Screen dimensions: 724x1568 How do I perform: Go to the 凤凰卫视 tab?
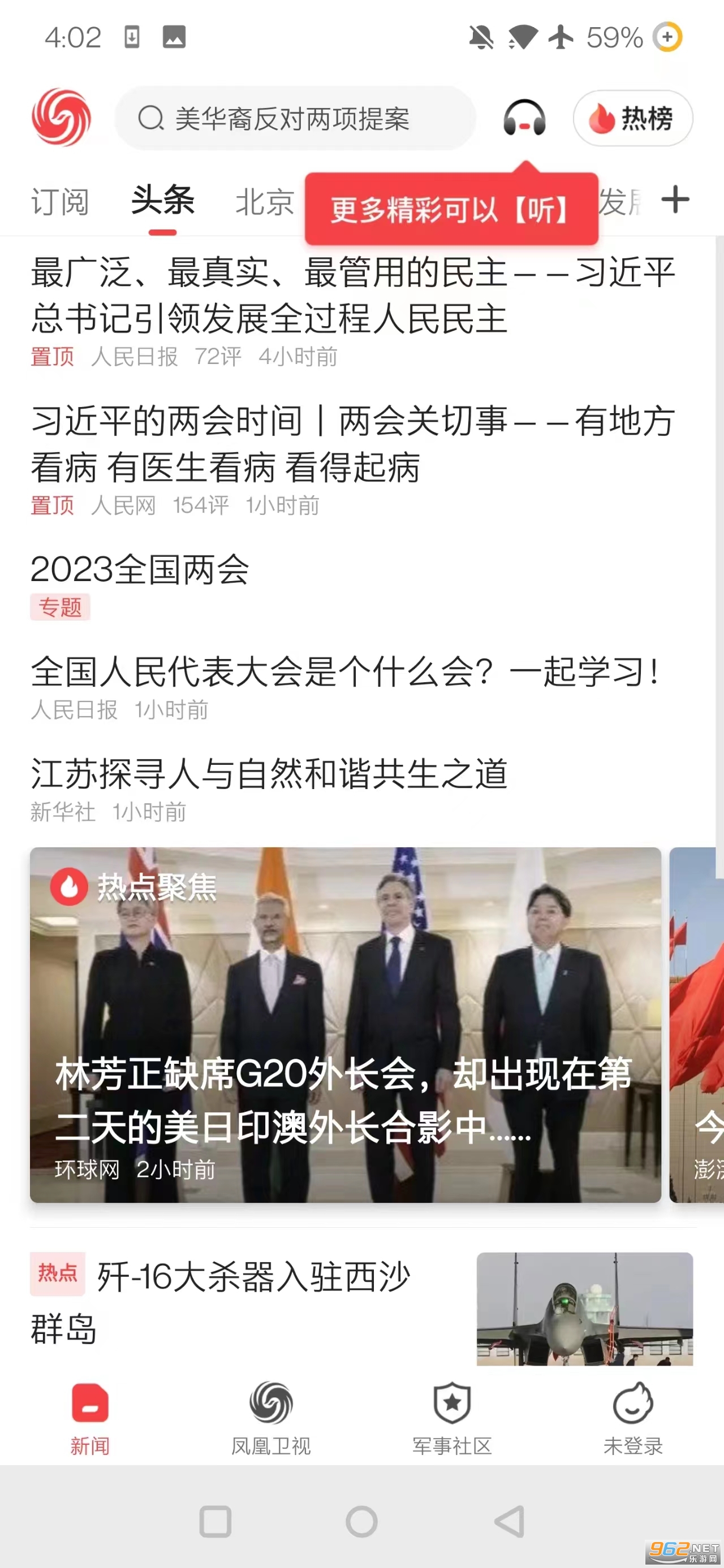[x=271, y=1418]
